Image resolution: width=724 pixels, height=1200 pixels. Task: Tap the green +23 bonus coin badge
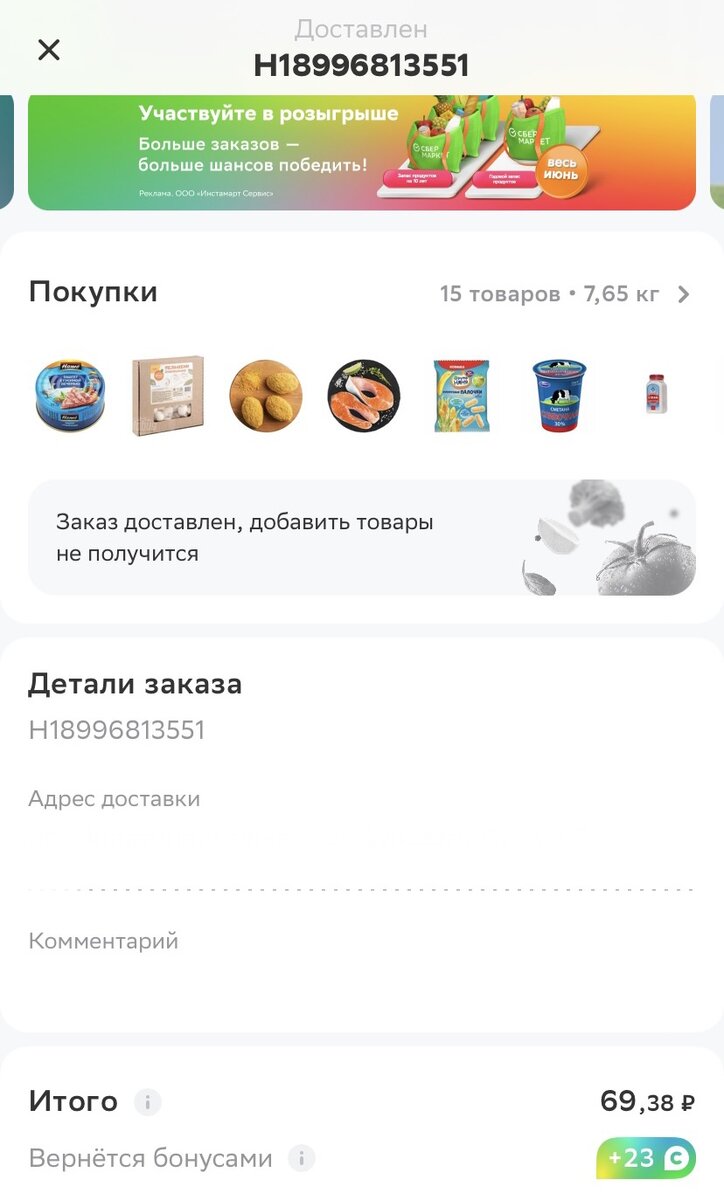pos(647,1158)
